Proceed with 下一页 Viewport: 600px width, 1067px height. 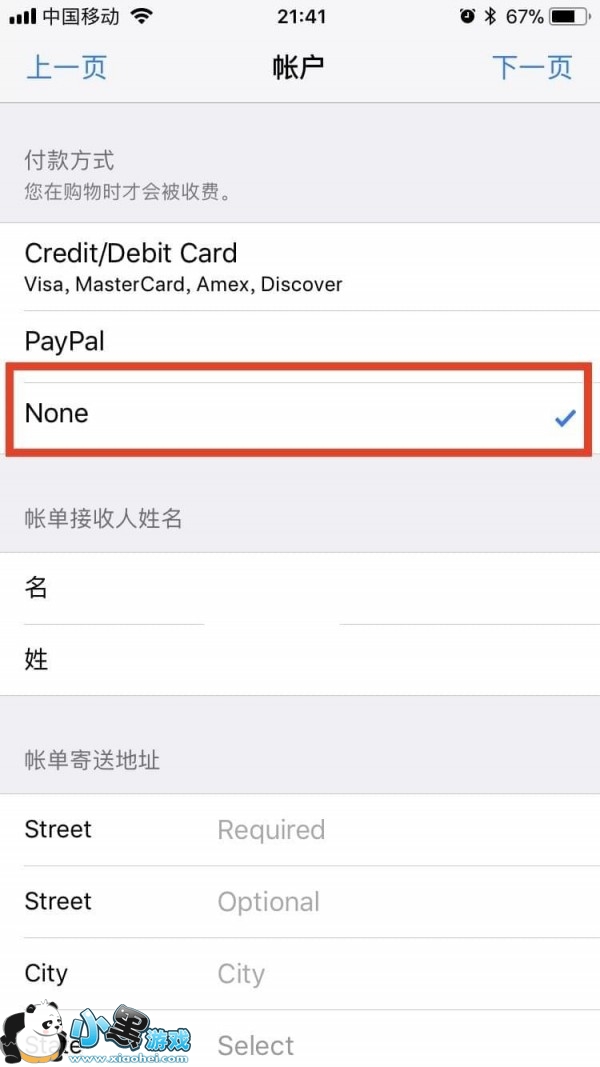click(x=532, y=68)
